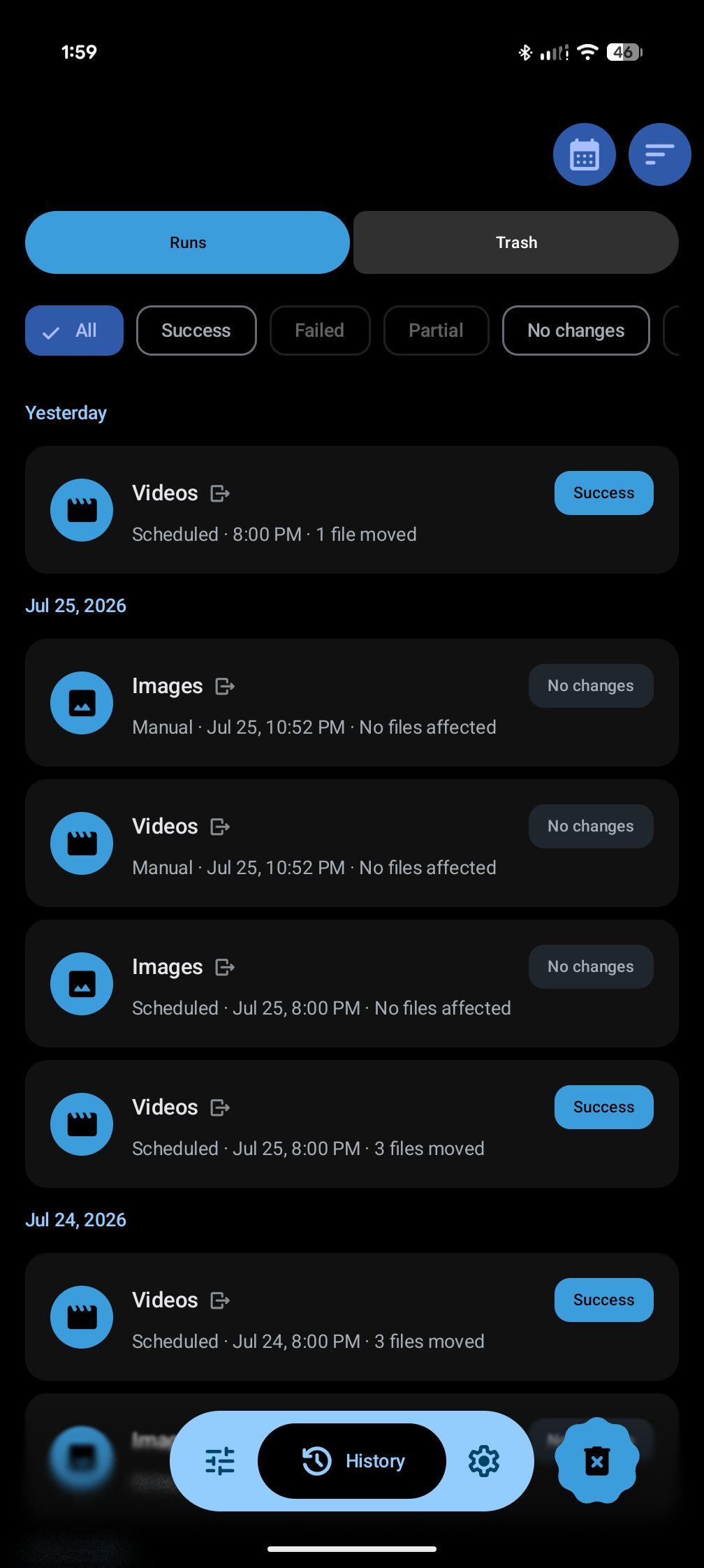Go to the rules sliders tab
The image size is (704, 1568).
point(220,1461)
